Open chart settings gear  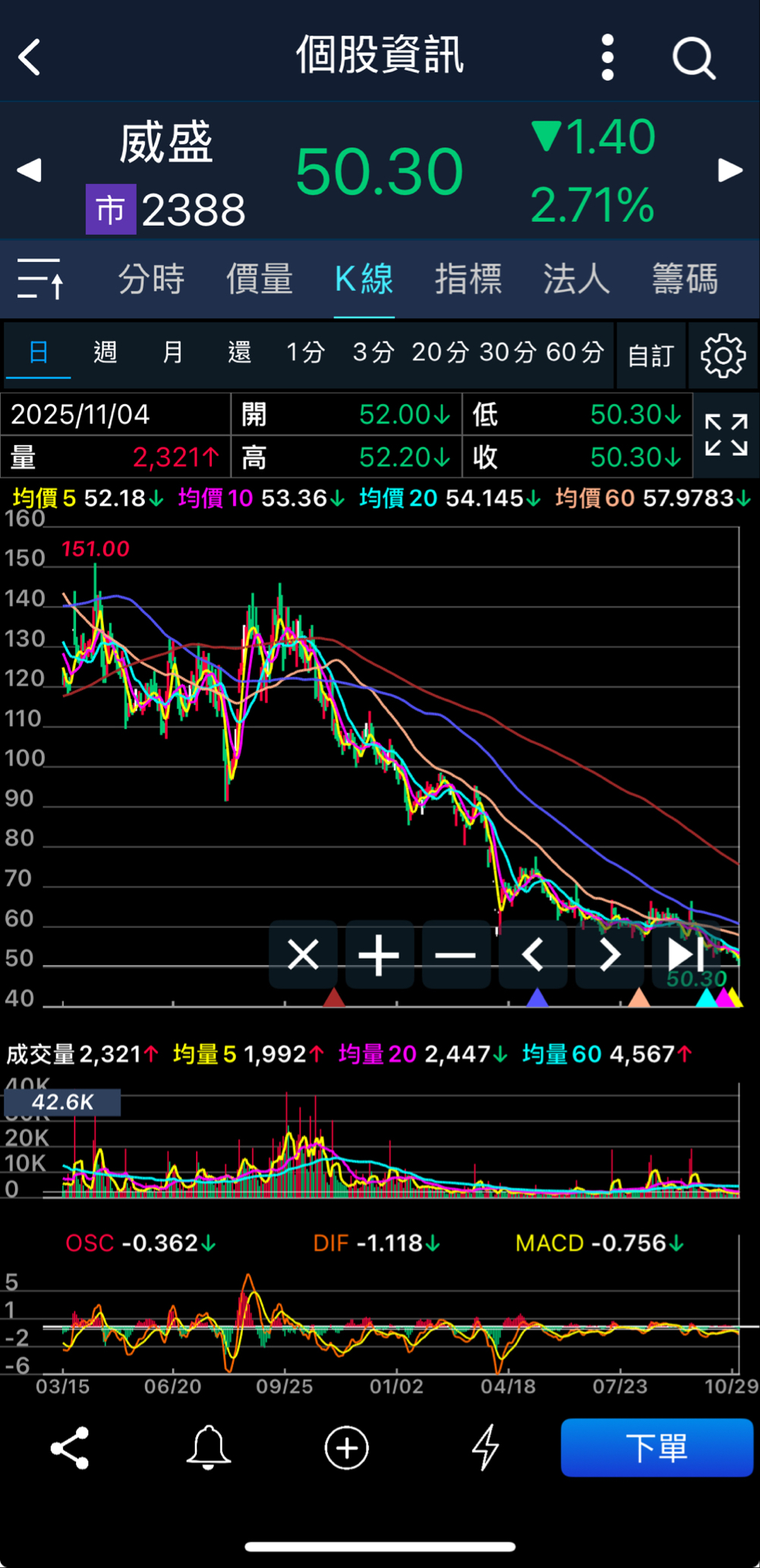point(723,355)
